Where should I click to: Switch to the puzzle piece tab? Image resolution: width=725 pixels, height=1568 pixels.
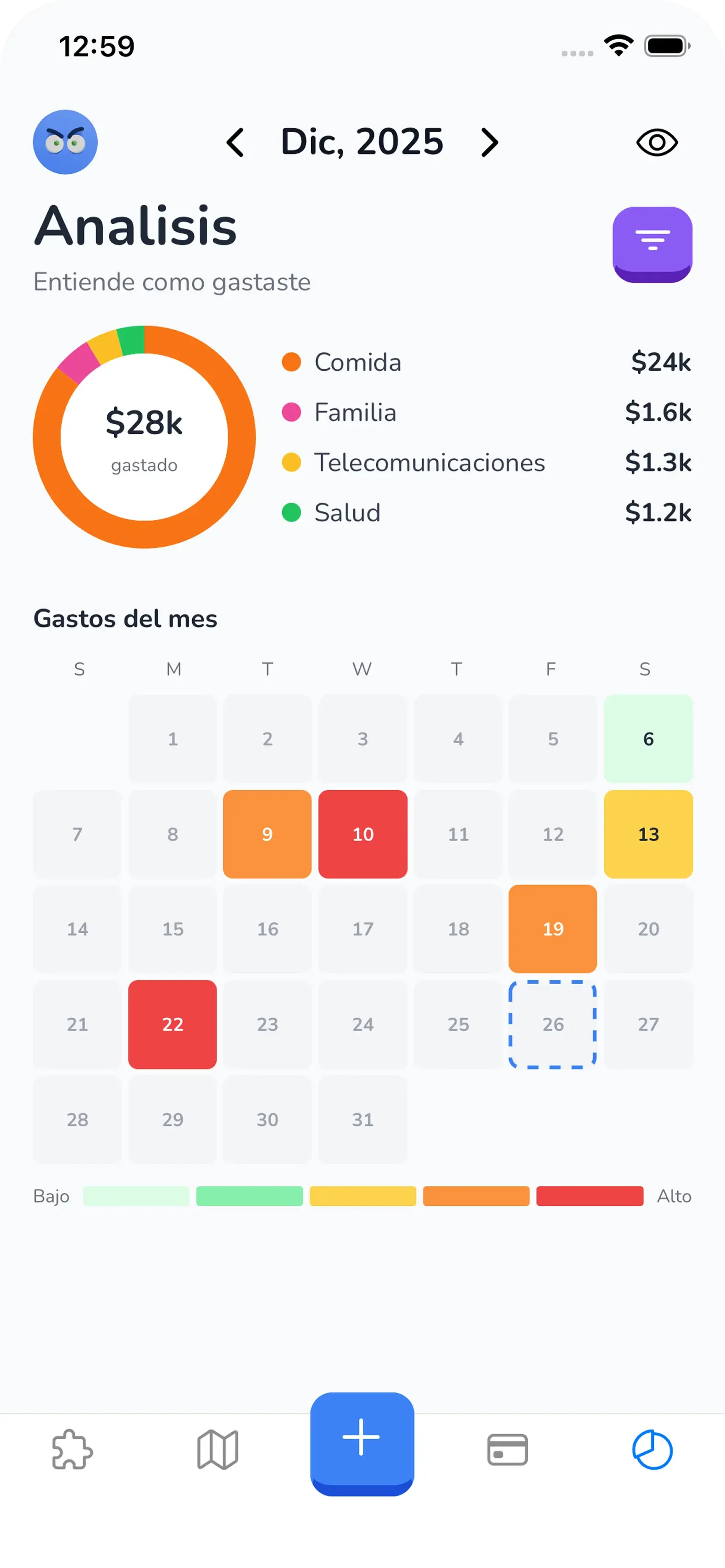pyautogui.click(x=72, y=1450)
